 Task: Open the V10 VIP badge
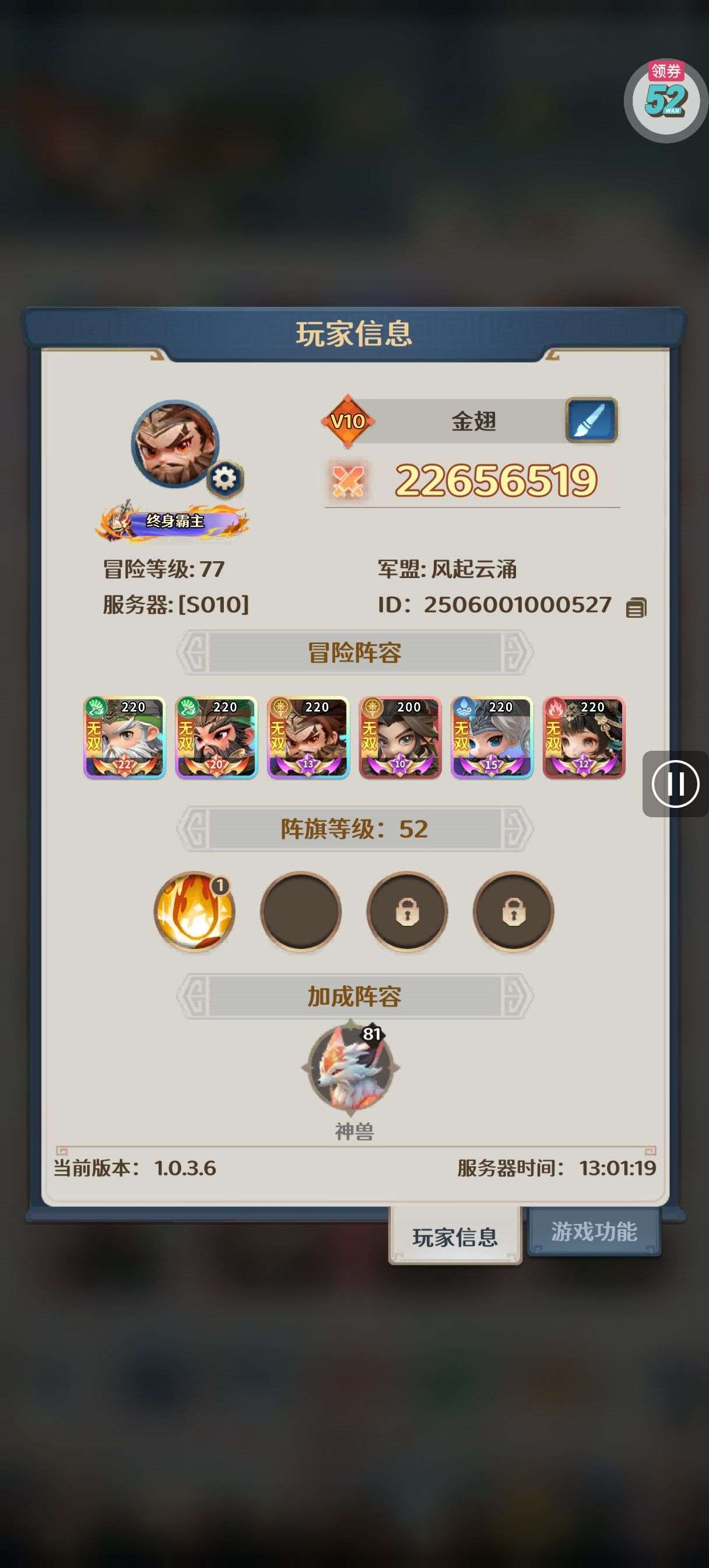[x=348, y=421]
